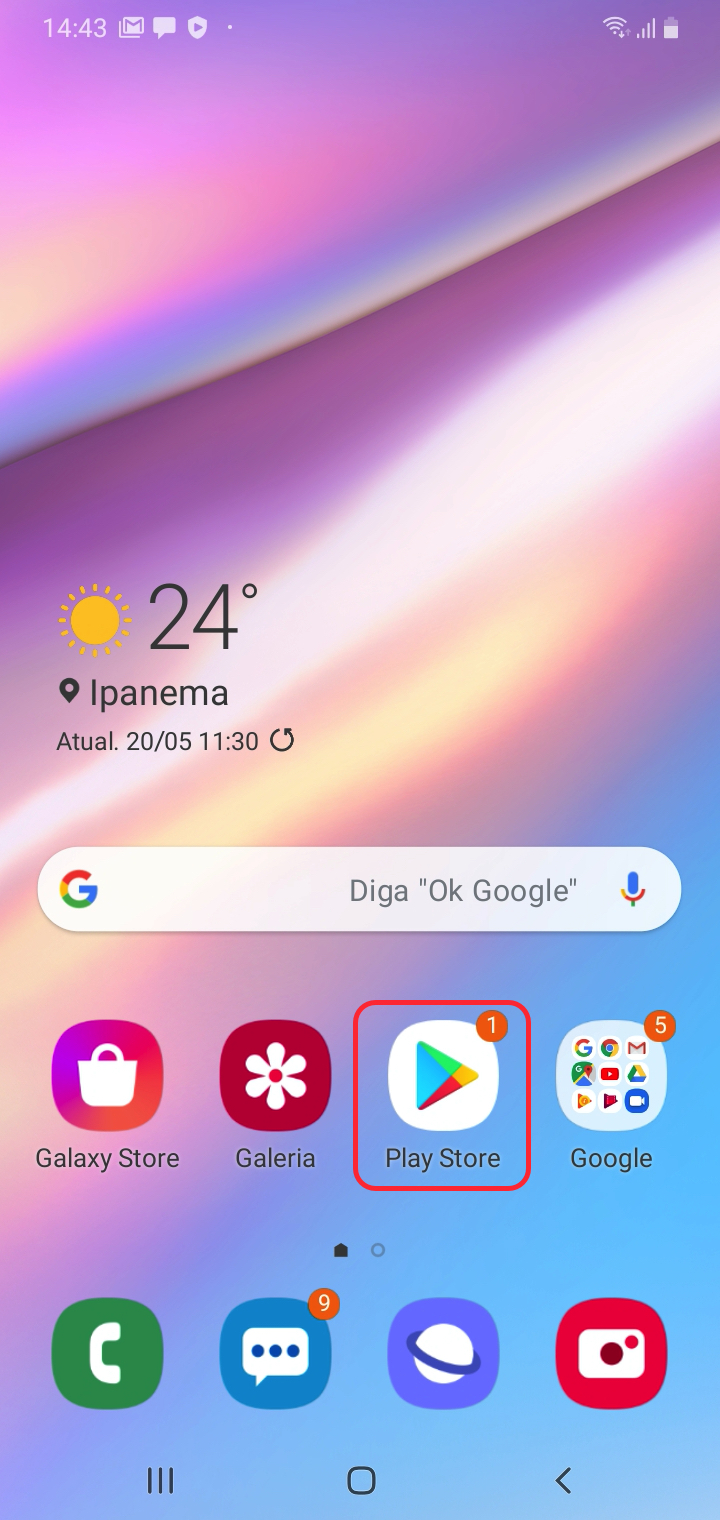Open the Camera app
The image size is (720, 1520).
611,1353
